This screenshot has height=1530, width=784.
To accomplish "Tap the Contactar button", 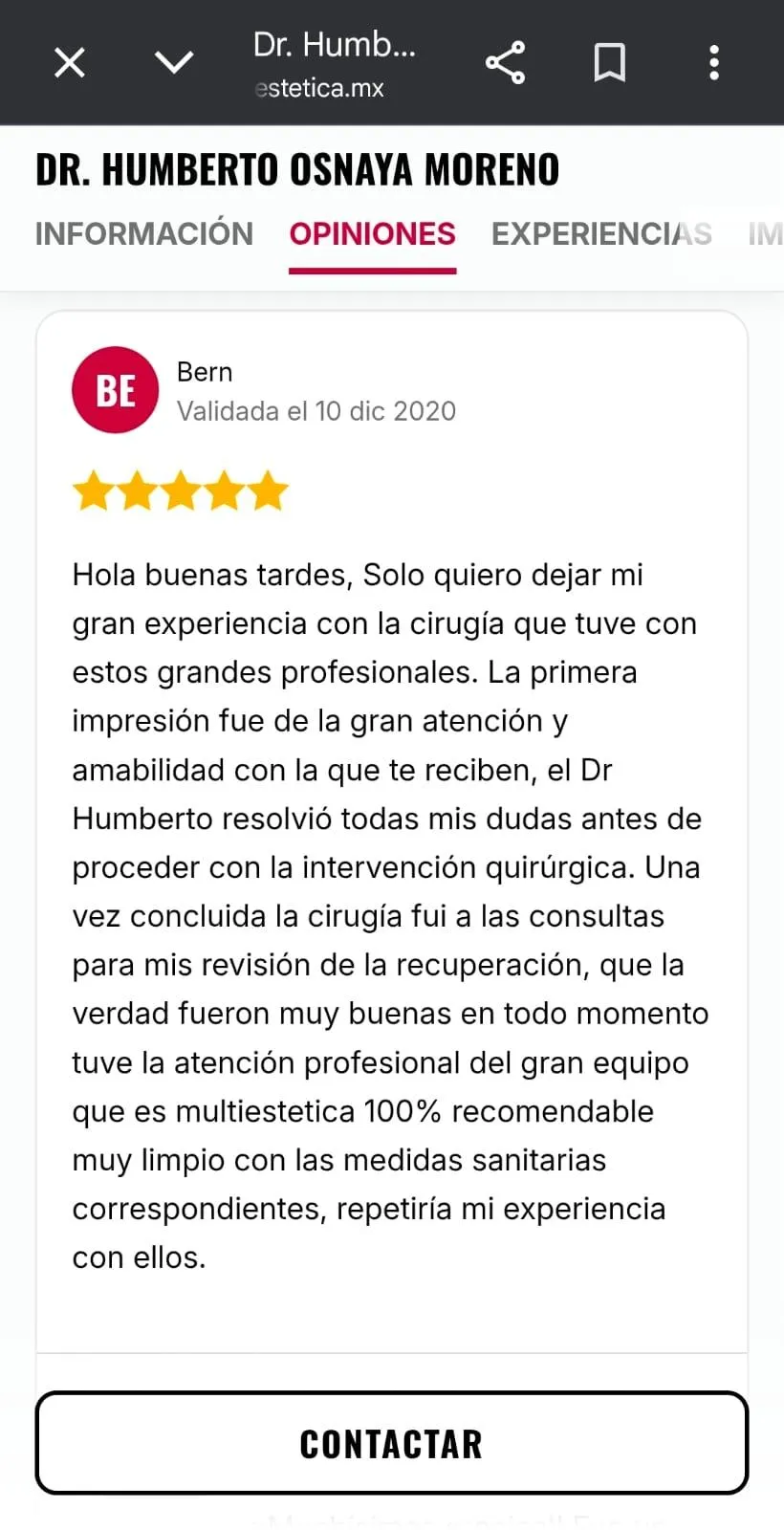I will pyautogui.click(x=392, y=1443).
